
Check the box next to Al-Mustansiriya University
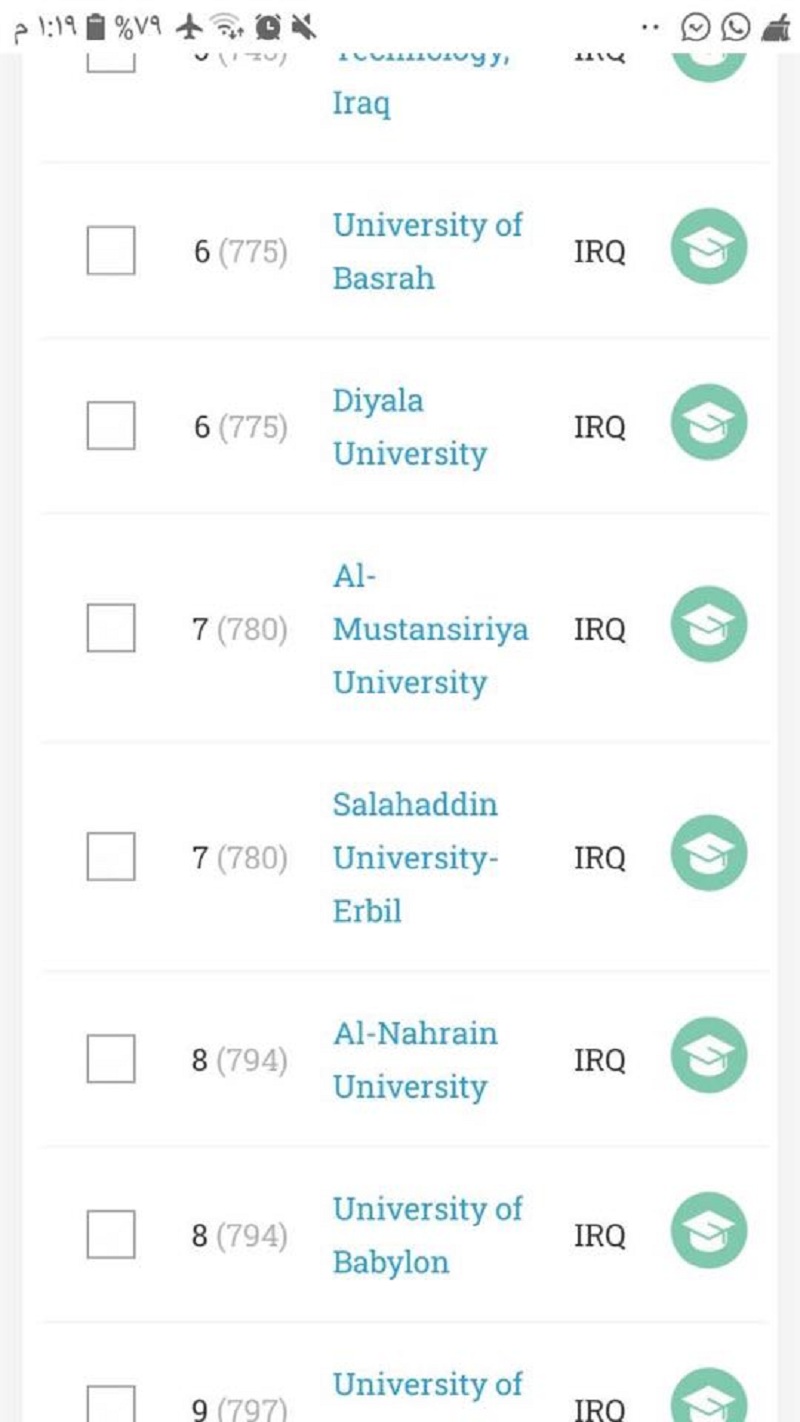pos(111,628)
